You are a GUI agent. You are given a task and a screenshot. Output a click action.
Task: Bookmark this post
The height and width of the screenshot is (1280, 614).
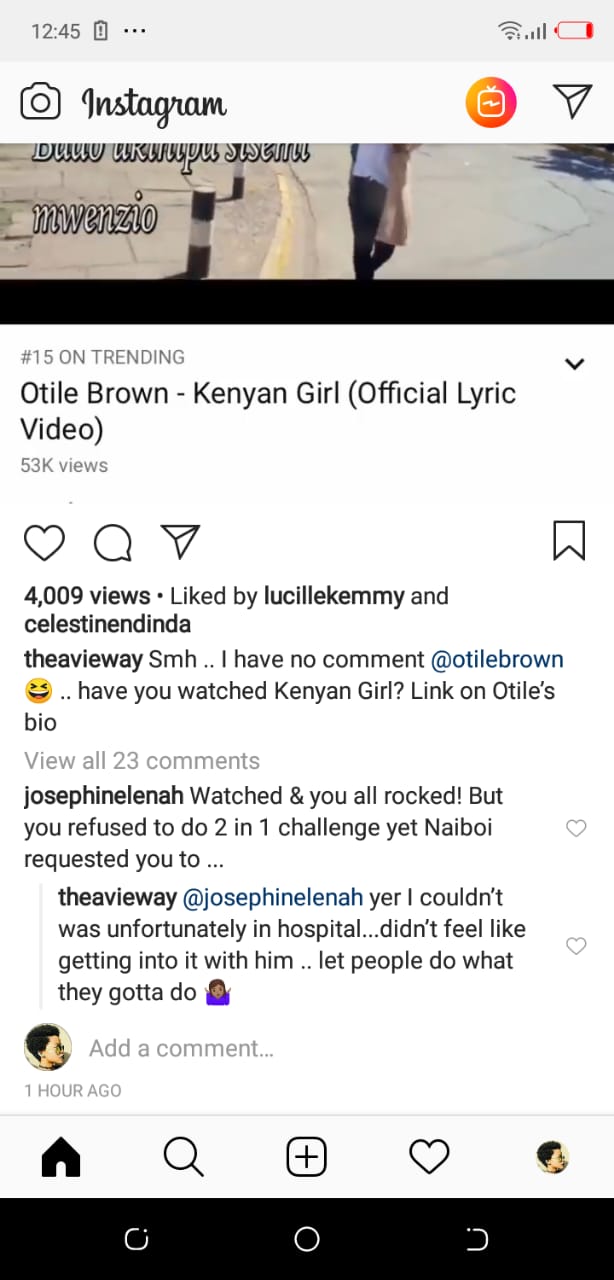coord(568,540)
